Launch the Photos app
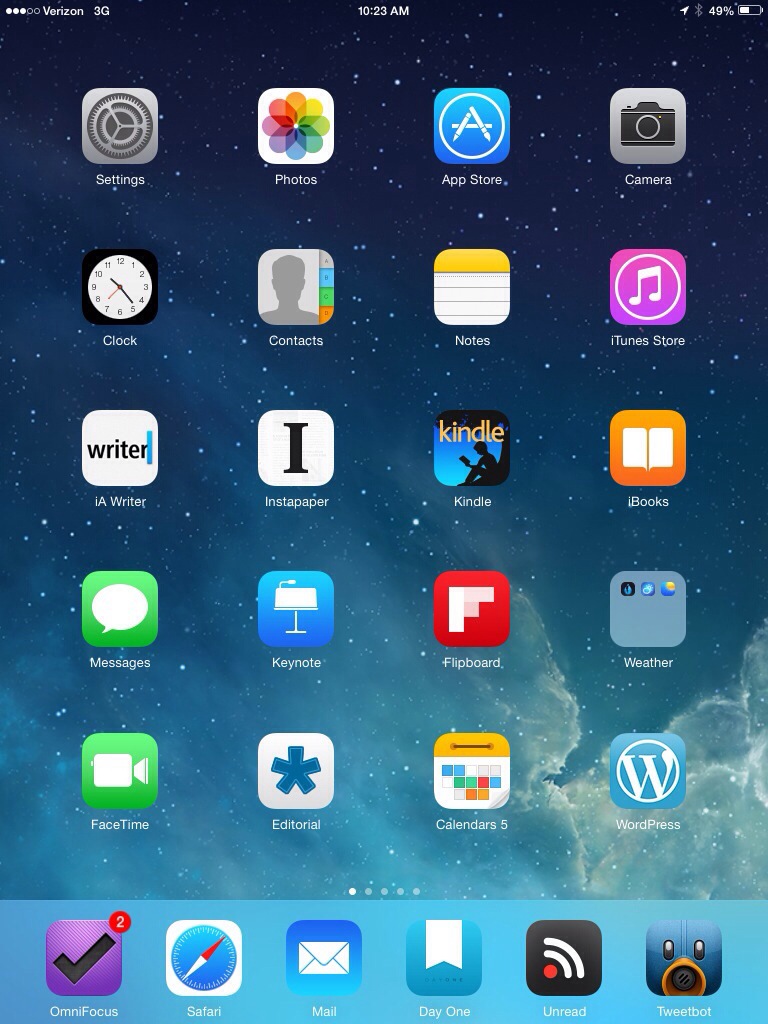Viewport: 768px width, 1024px height. click(296, 126)
